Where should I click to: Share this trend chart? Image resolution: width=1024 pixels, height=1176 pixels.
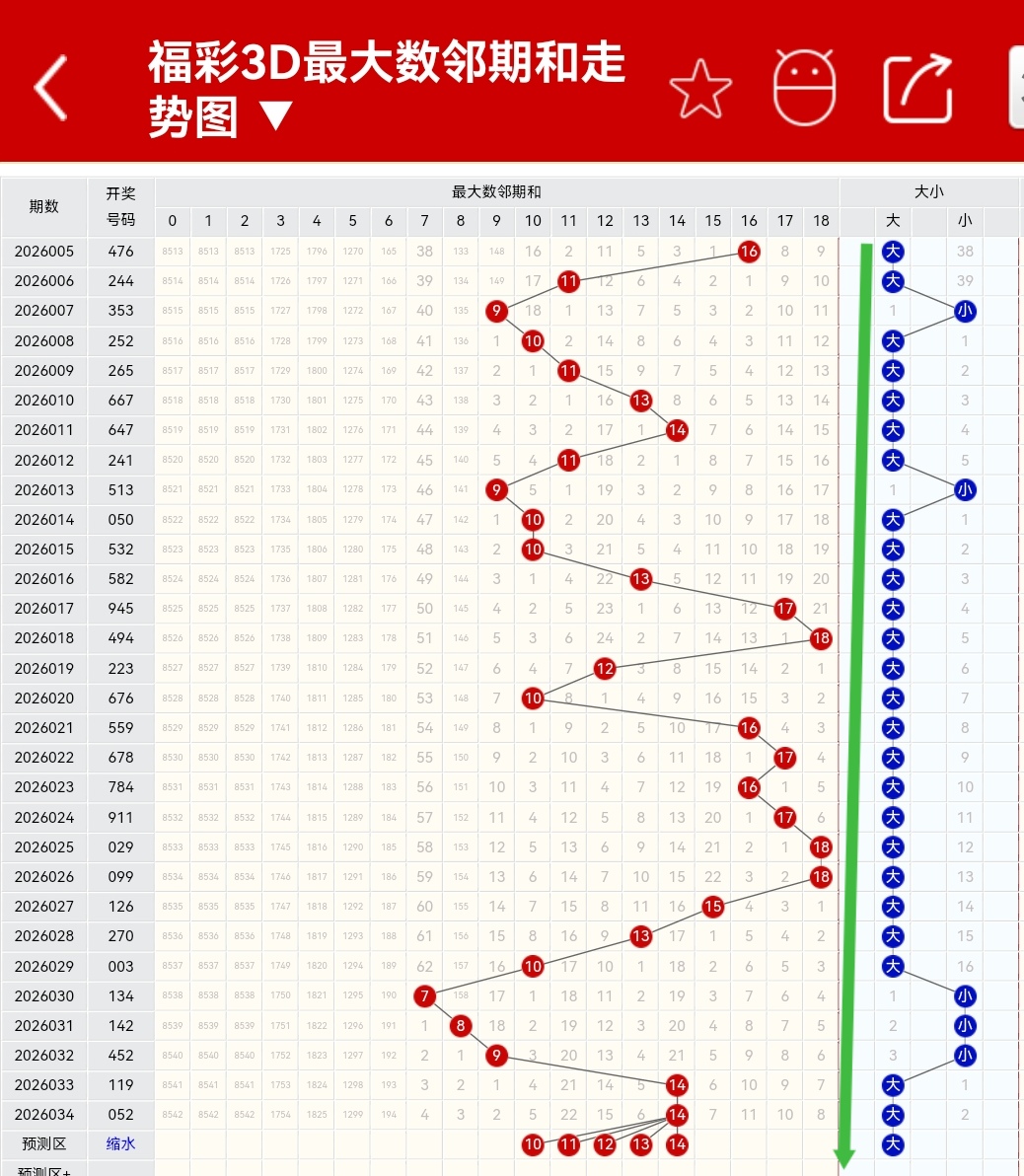[917, 89]
